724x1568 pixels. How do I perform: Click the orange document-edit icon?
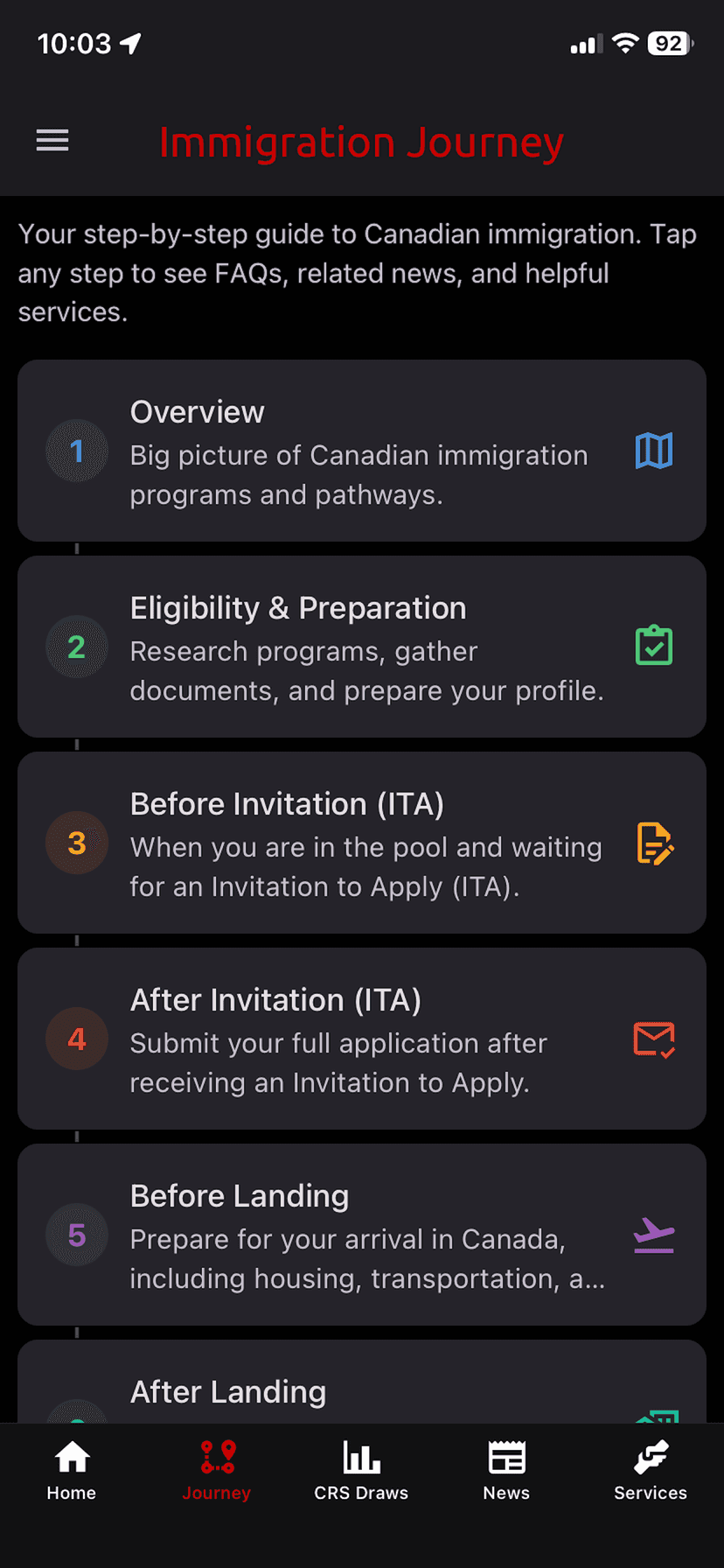pos(653,843)
